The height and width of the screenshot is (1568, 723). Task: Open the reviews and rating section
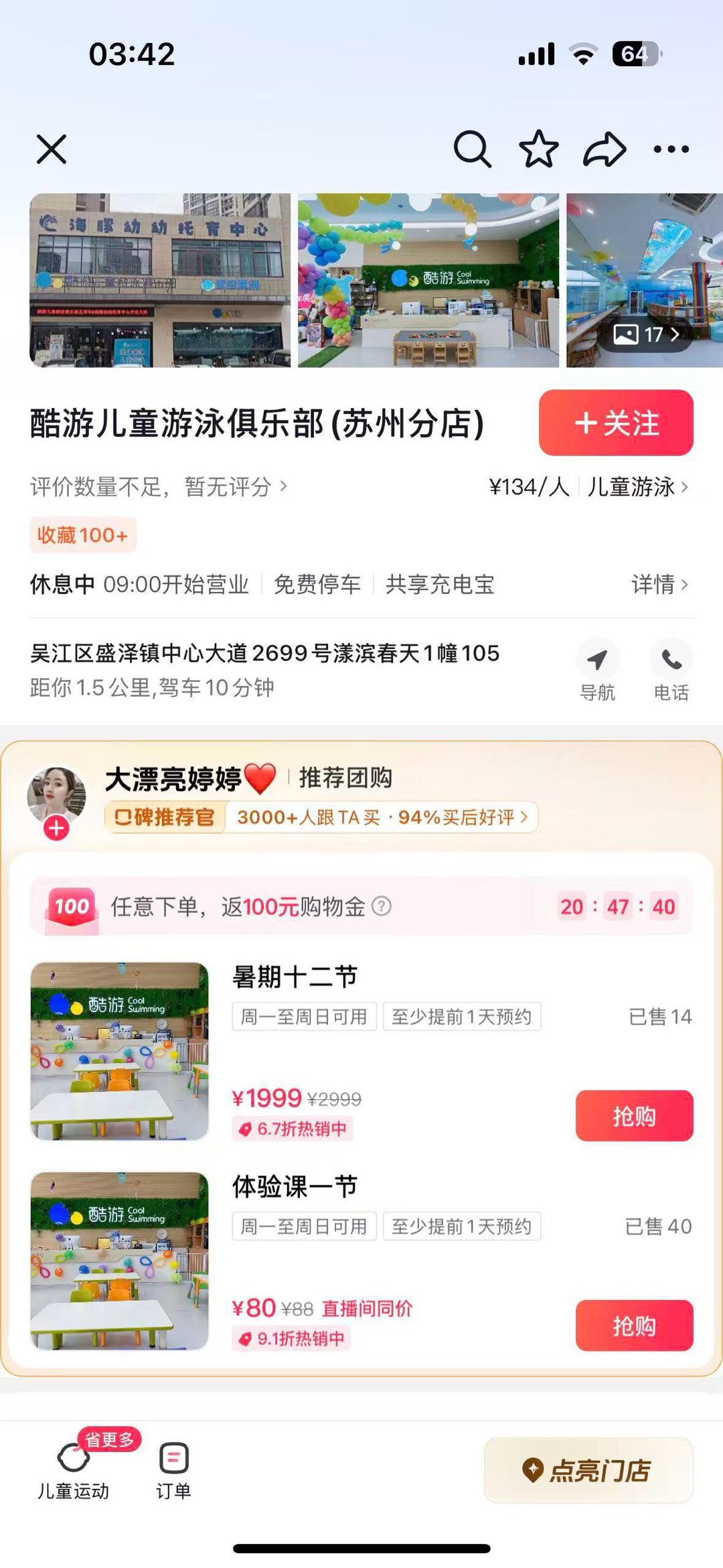tap(159, 487)
